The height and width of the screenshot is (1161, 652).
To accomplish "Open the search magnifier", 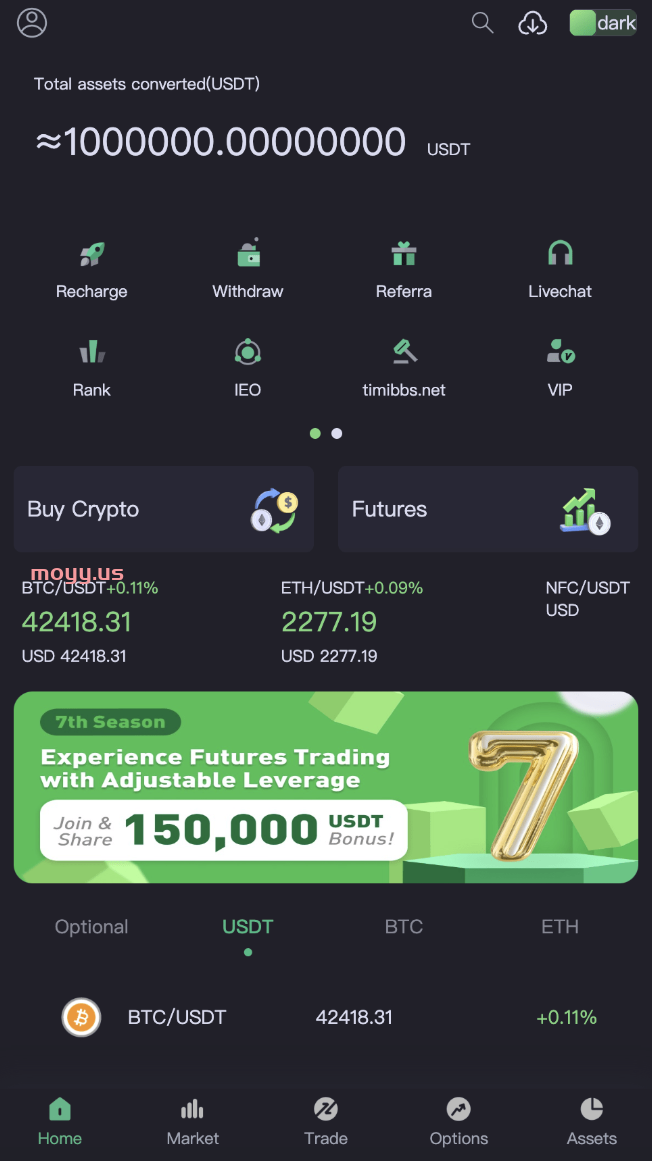I will pos(482,22).
